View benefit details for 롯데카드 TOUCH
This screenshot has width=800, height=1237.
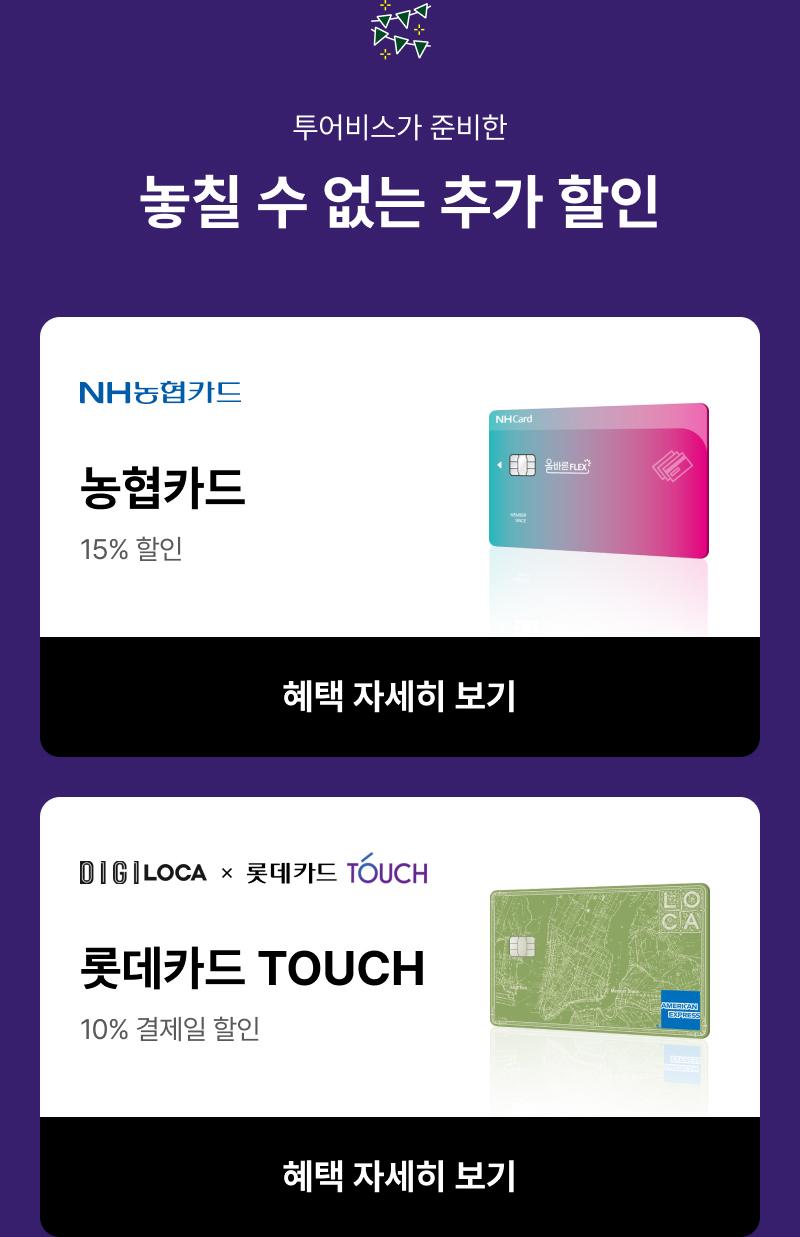point(399,1176)
